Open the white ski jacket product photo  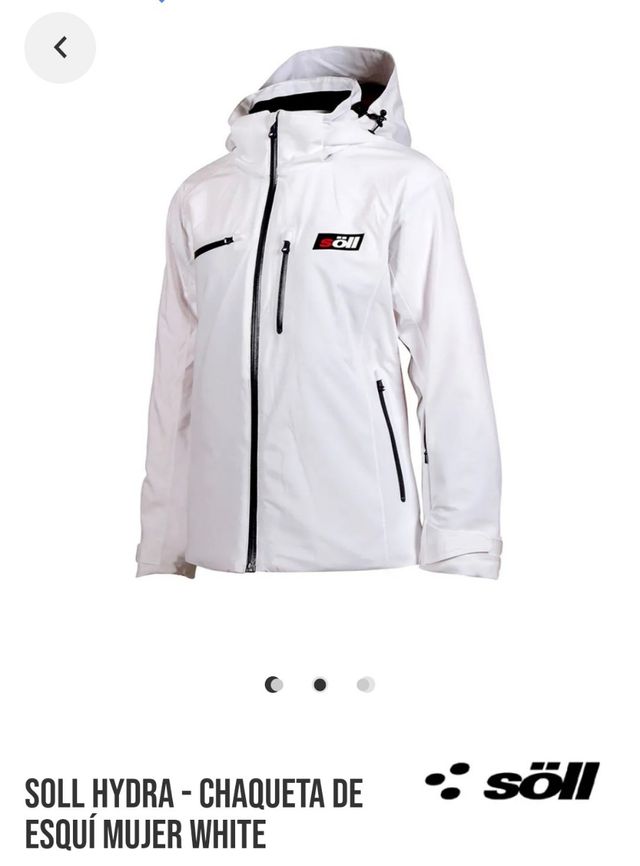click(x=318, y=320)
